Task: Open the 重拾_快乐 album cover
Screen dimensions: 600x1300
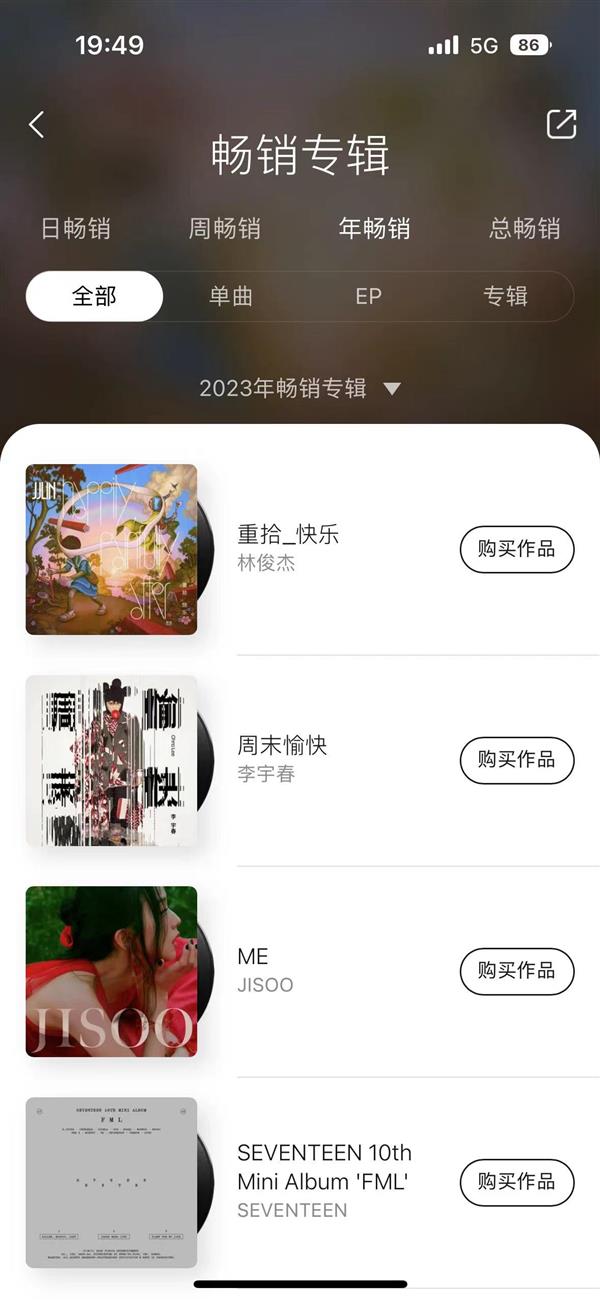Action: (x=111, y=549)
